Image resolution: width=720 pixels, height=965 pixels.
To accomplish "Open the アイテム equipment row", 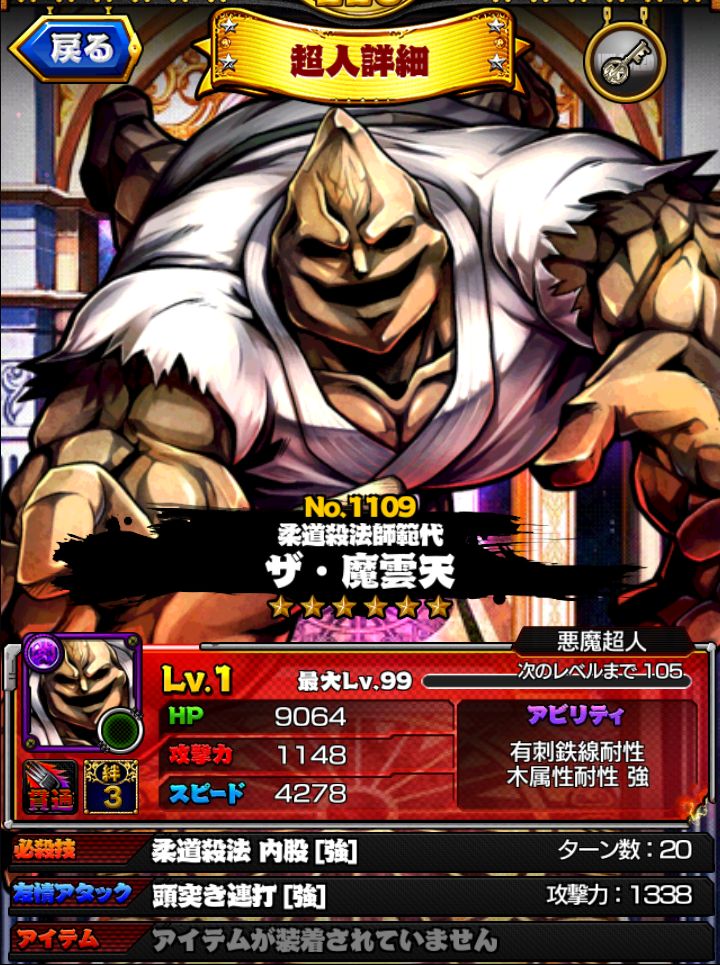I will [x=360, y=939].
